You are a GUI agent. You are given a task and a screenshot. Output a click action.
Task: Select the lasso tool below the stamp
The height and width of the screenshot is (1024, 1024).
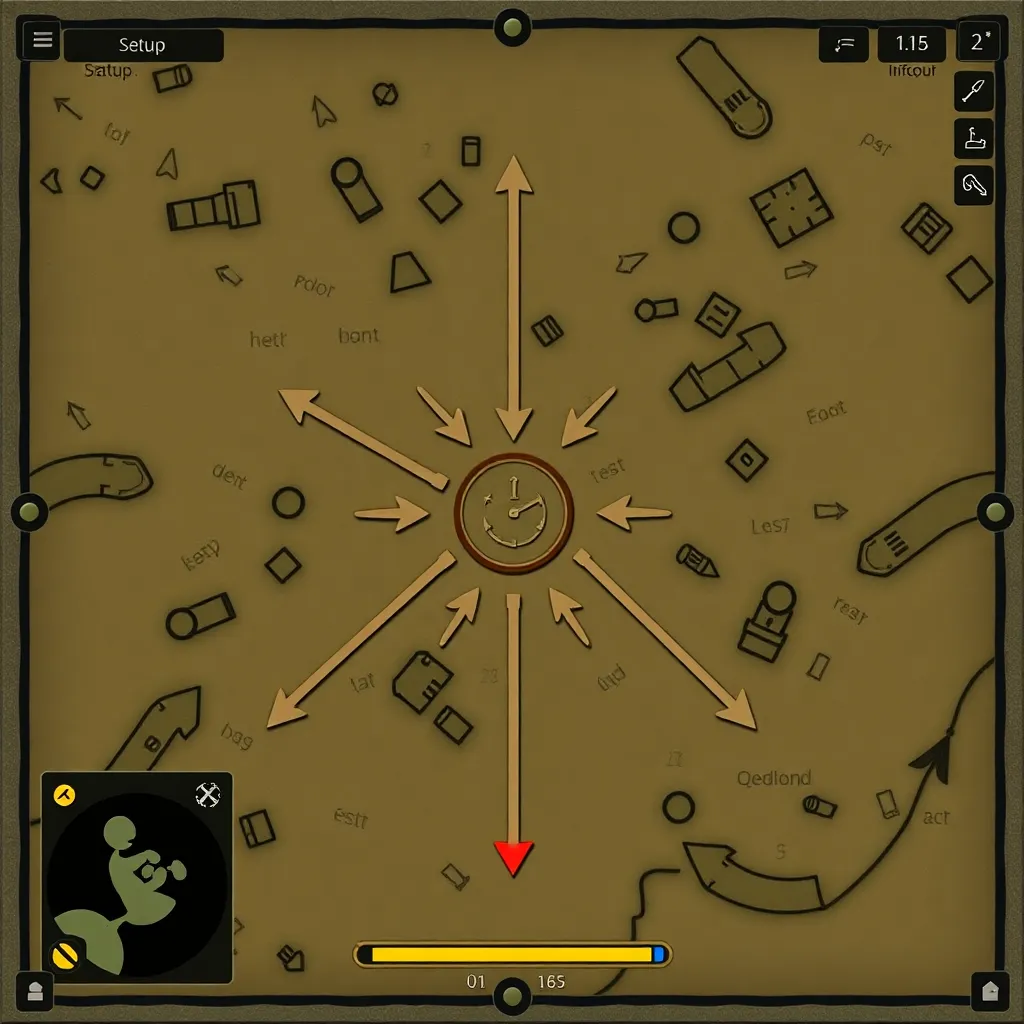click(x=974, y=184)
